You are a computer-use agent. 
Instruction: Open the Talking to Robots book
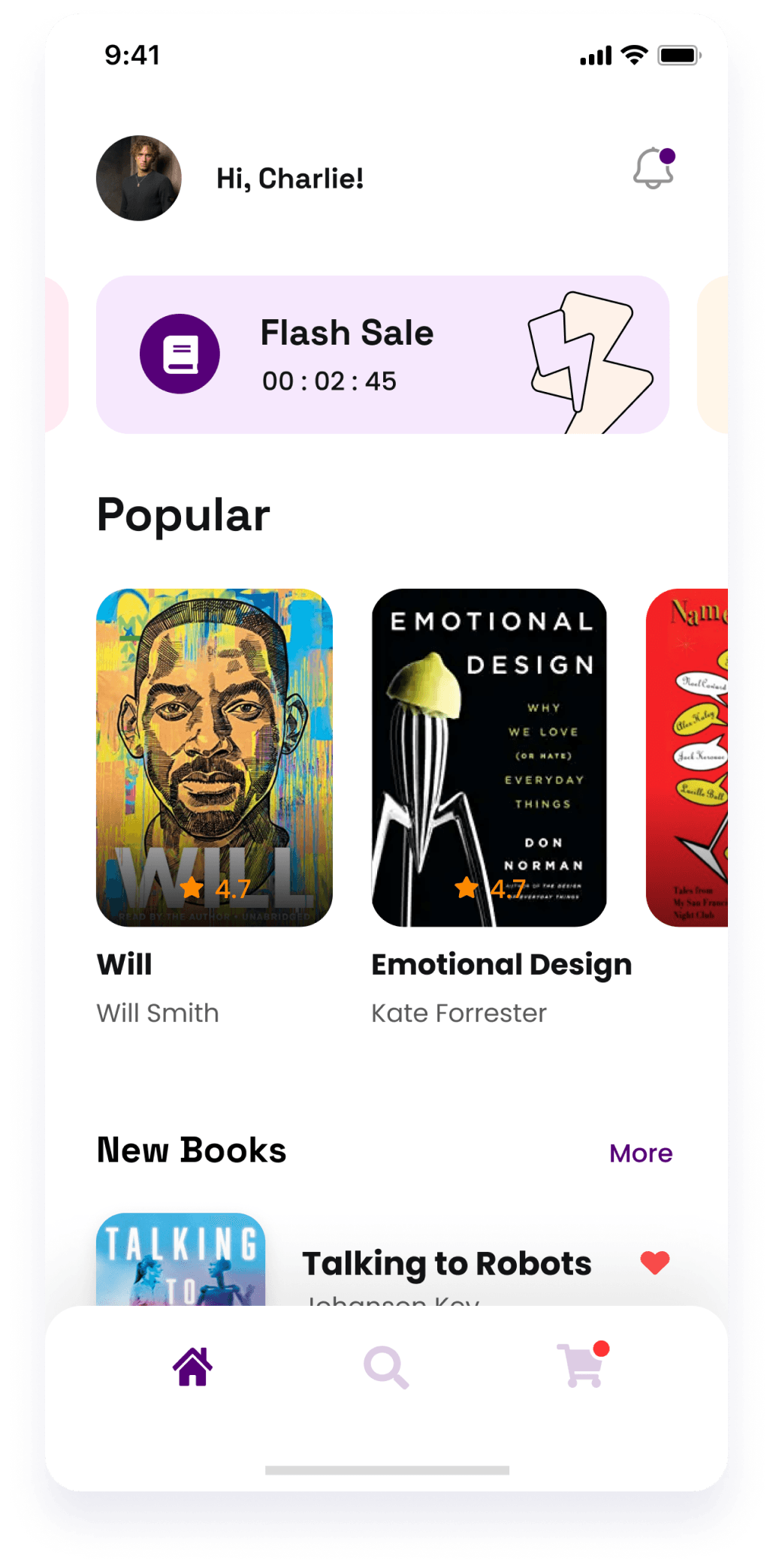click(x=446, y=1264)
